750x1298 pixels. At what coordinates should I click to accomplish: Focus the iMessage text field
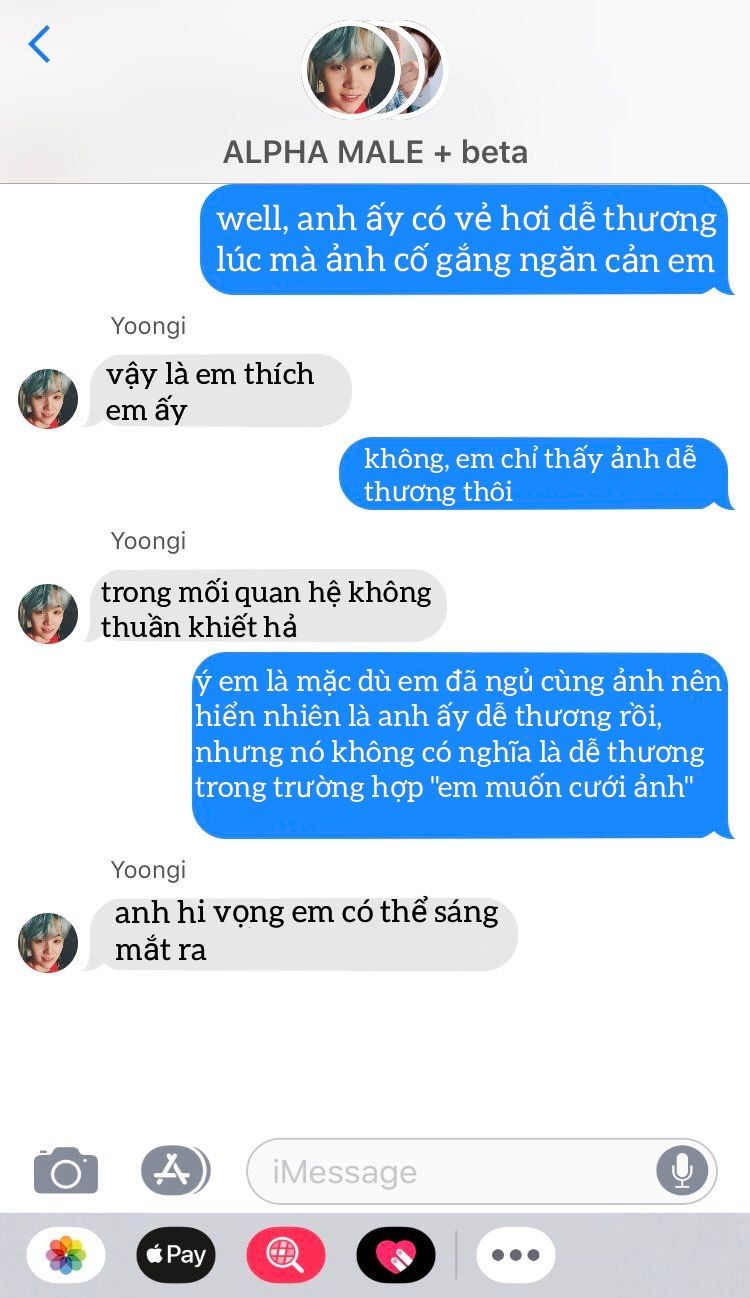tap(450, 1171)
